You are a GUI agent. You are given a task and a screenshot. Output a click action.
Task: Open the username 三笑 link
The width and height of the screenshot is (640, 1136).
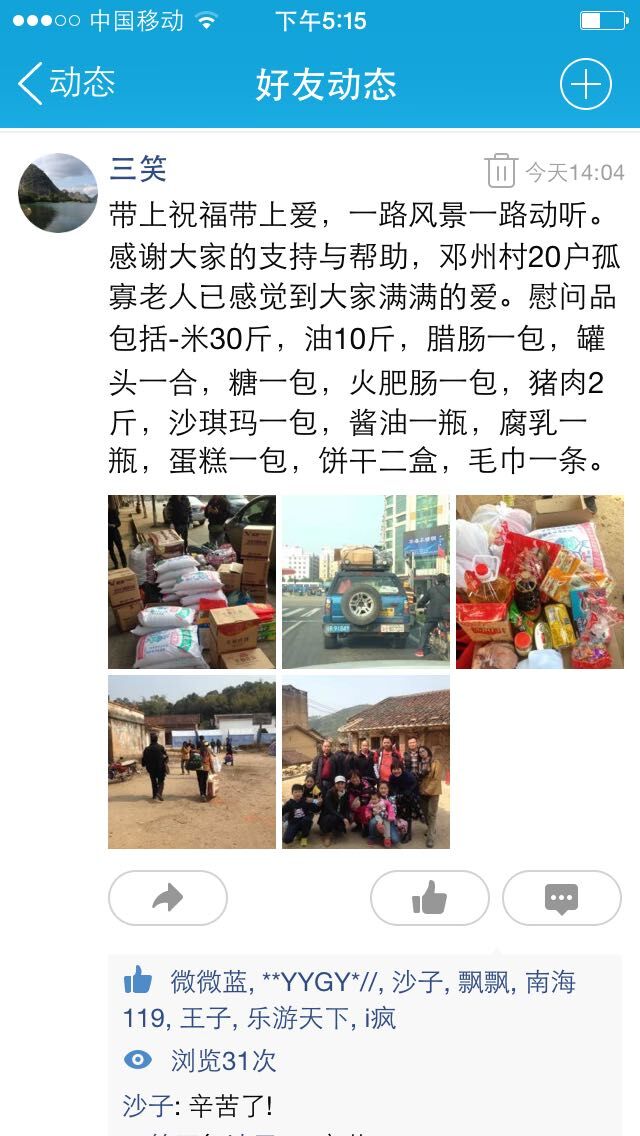point(138,169)
